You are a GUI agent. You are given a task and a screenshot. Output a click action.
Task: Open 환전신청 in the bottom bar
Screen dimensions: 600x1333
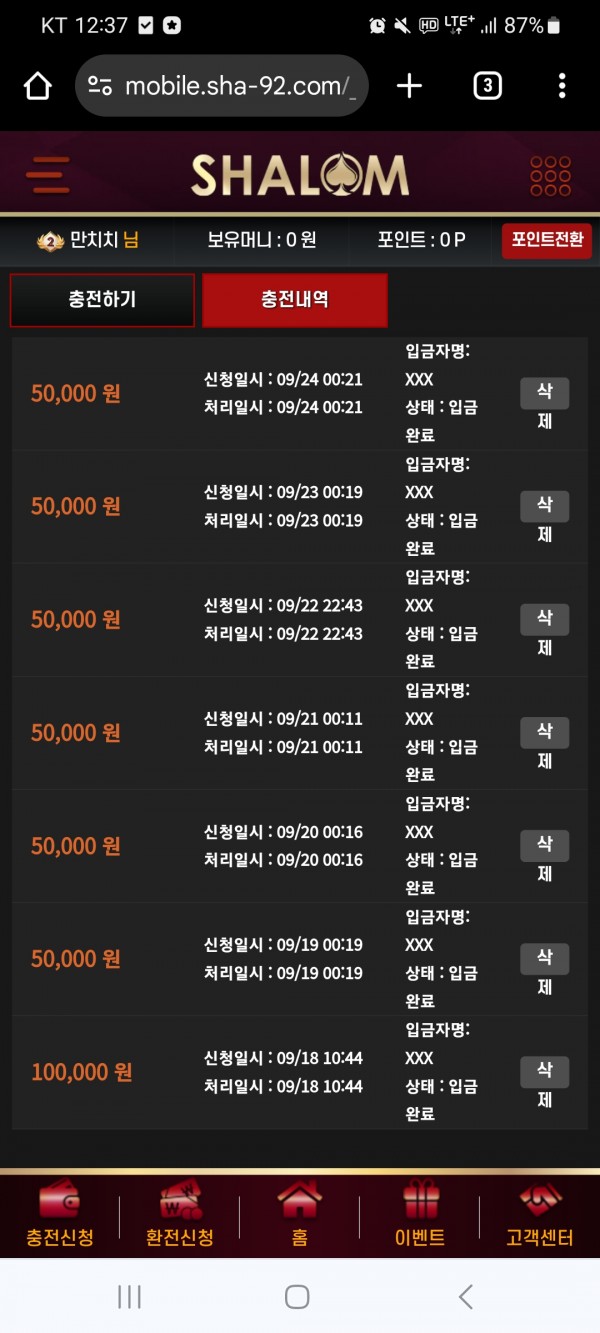tap(180, 1214)
